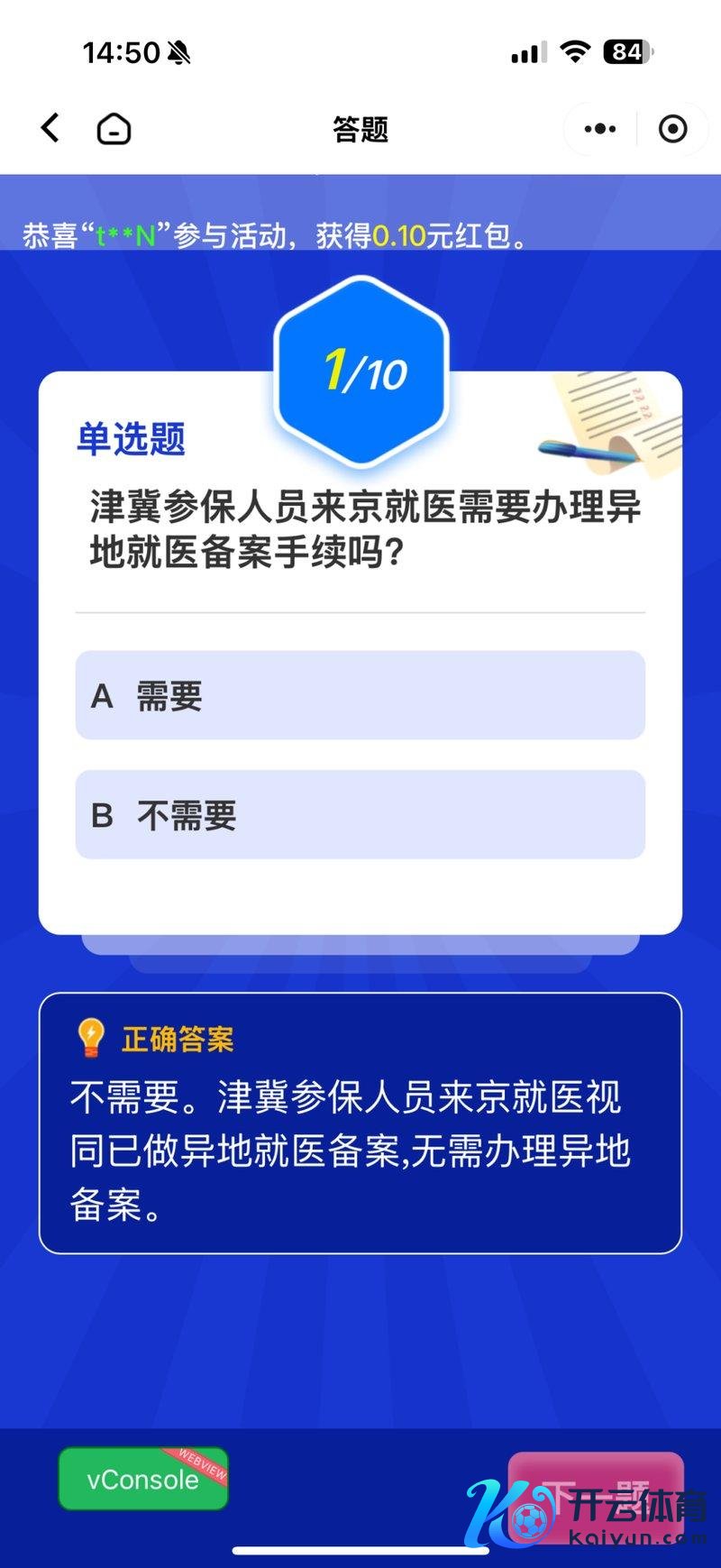Open the three-dot more menu
Viewport: 721px width, 1568px height.
point(599,129)
